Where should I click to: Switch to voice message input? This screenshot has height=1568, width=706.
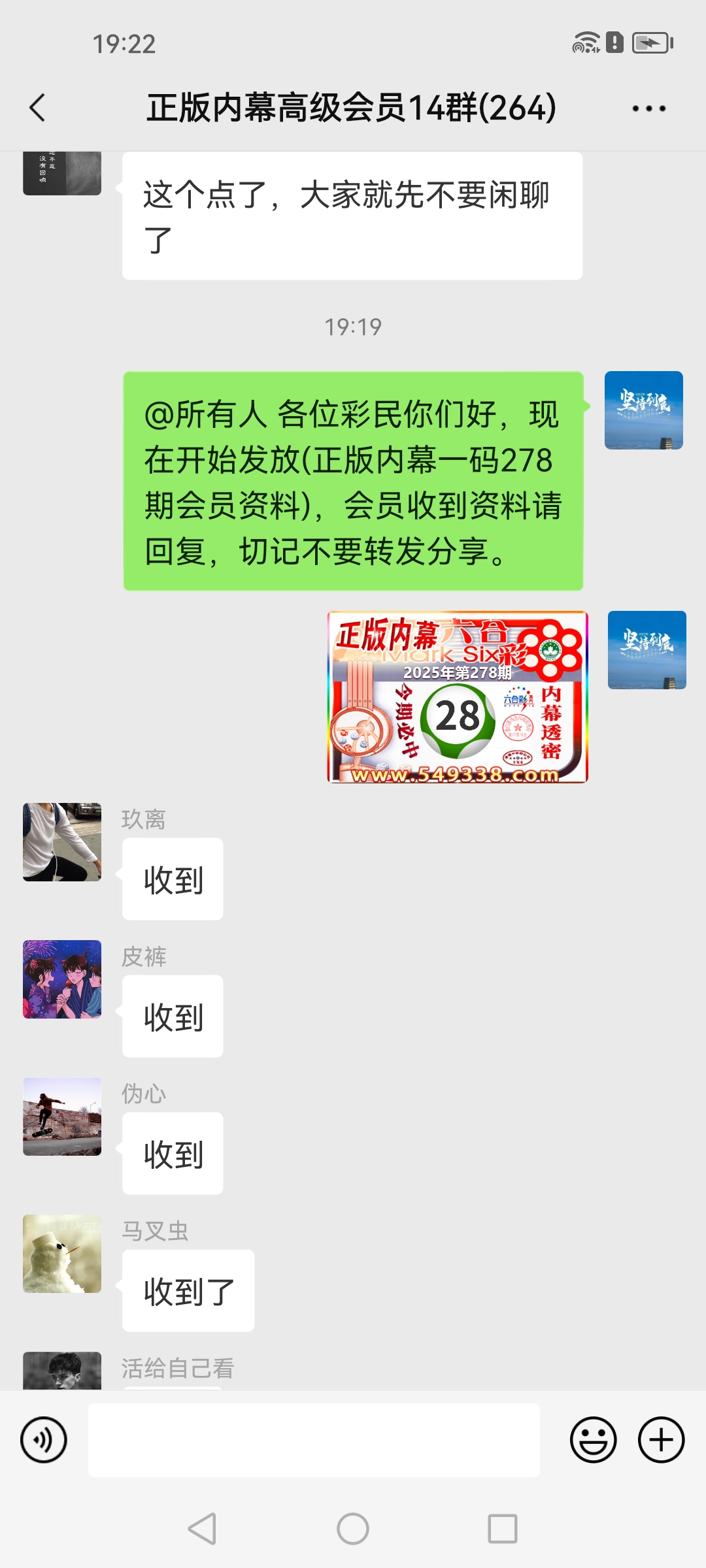(x=44, y=1439)
